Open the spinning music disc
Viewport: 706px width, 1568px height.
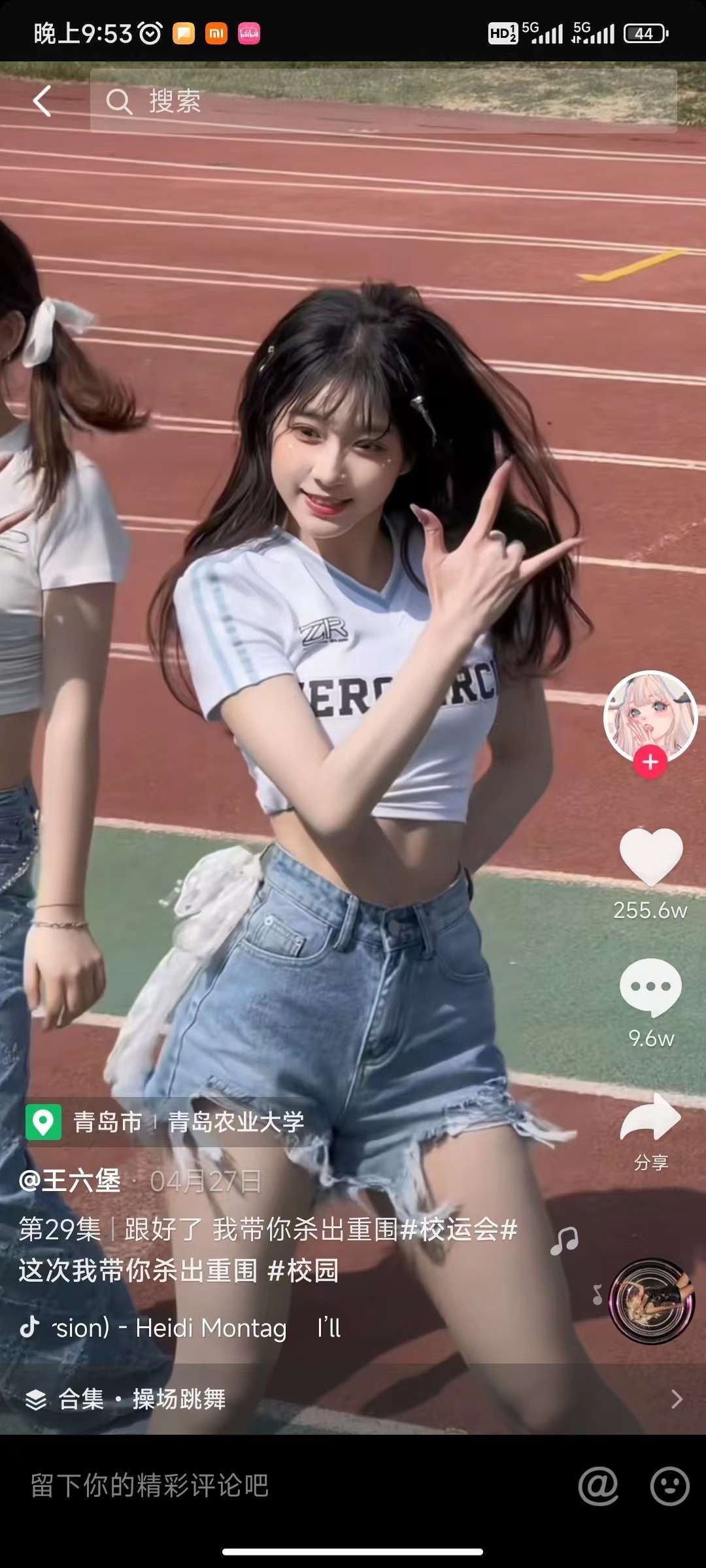(651, 1301)
